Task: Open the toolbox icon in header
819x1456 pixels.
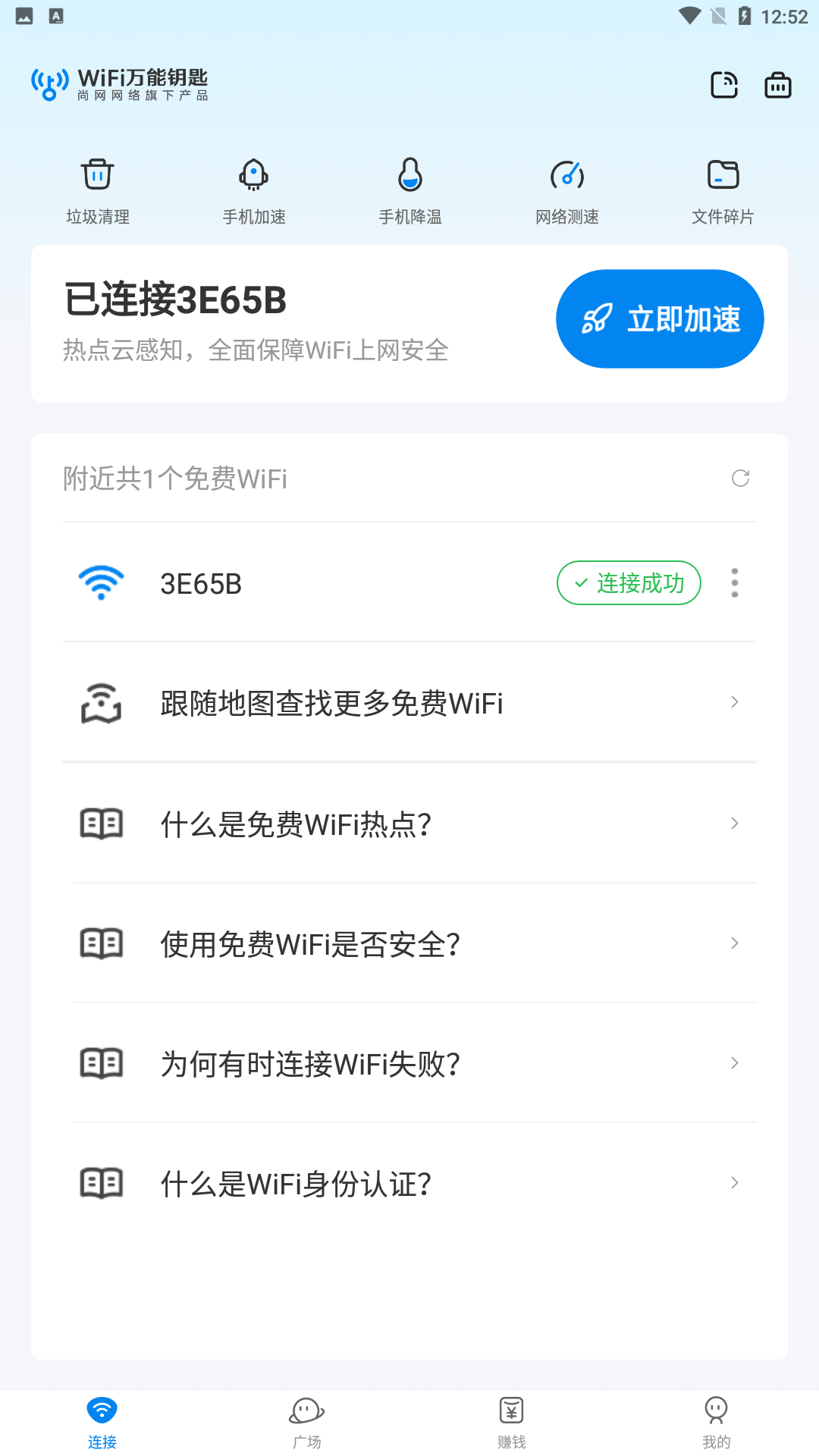Action: tap(777, 85)
